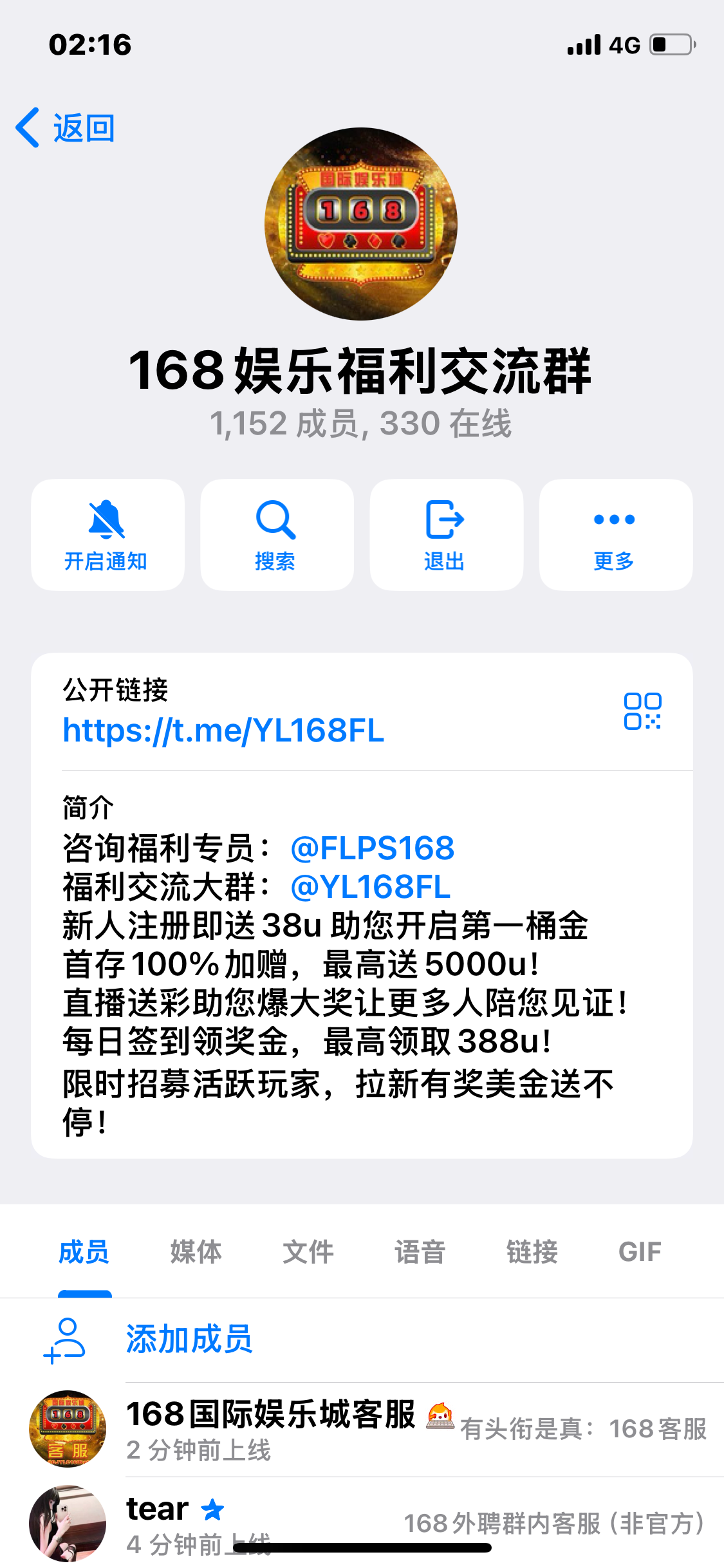This screenshot has height=1568, width=724.
Task: Open the @FLPS168 mention
Action: point(372,848)
